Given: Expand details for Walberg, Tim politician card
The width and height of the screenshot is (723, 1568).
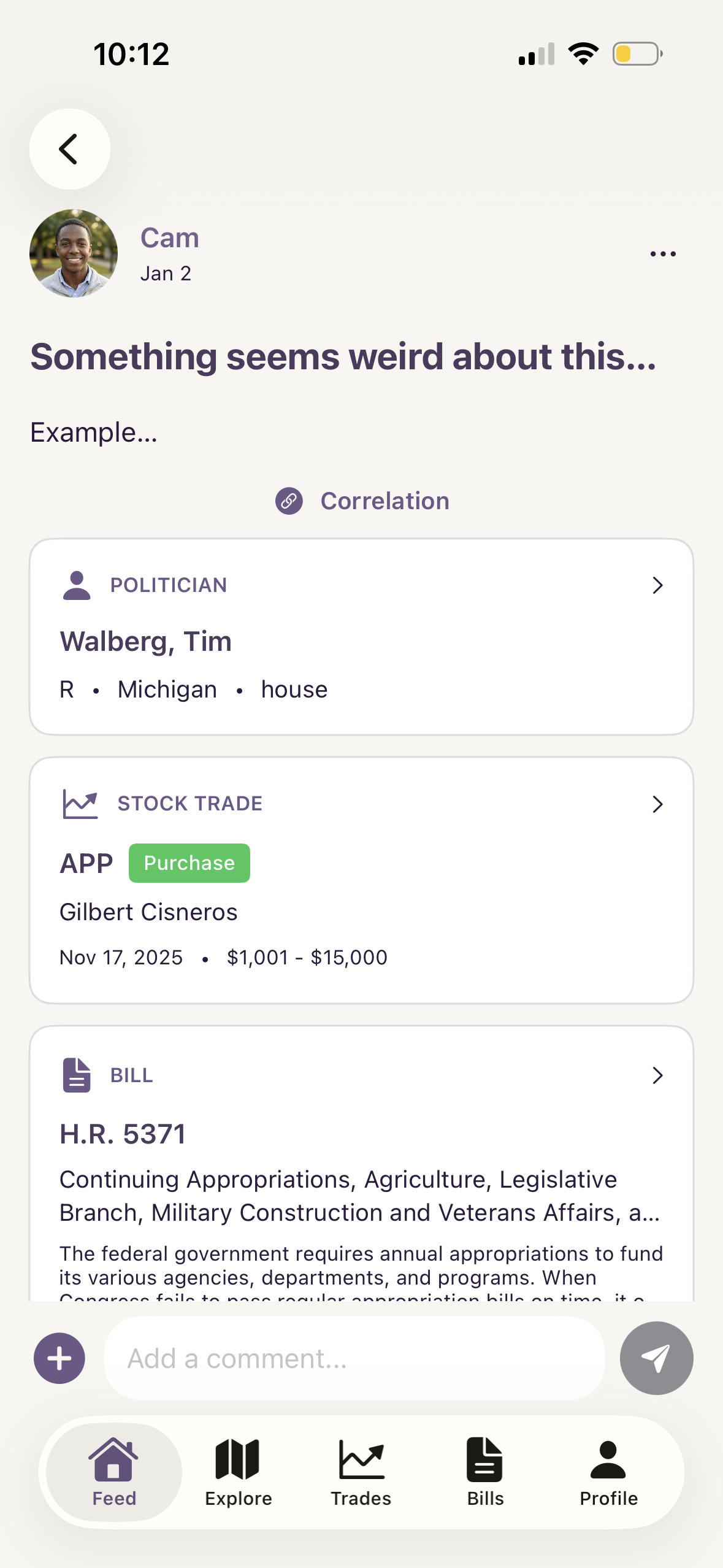Looking at the screenshot, I should tap(657, 586).
